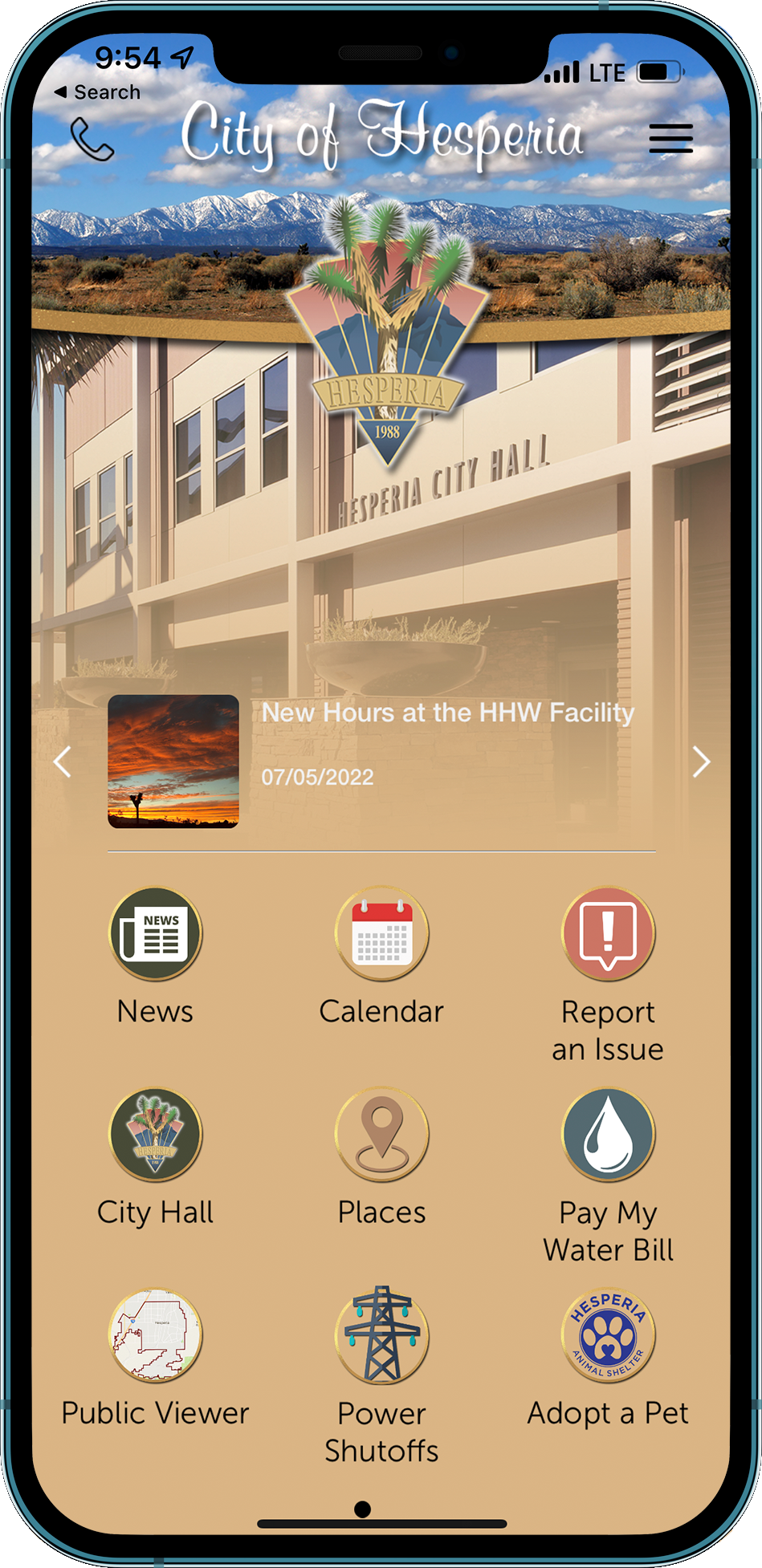Select Report an Issue
762x1568 pixels.
609,933
